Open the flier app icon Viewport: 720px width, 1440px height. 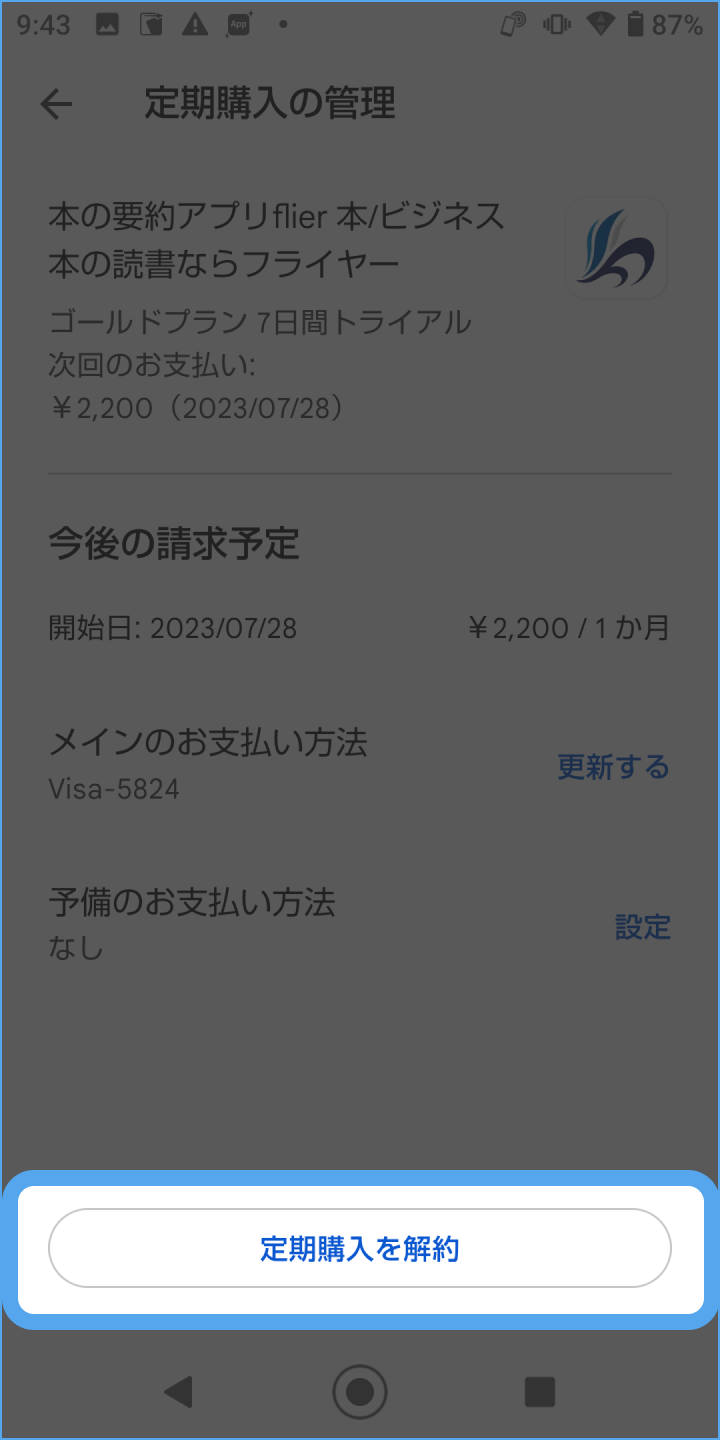[x=615, y=248]
